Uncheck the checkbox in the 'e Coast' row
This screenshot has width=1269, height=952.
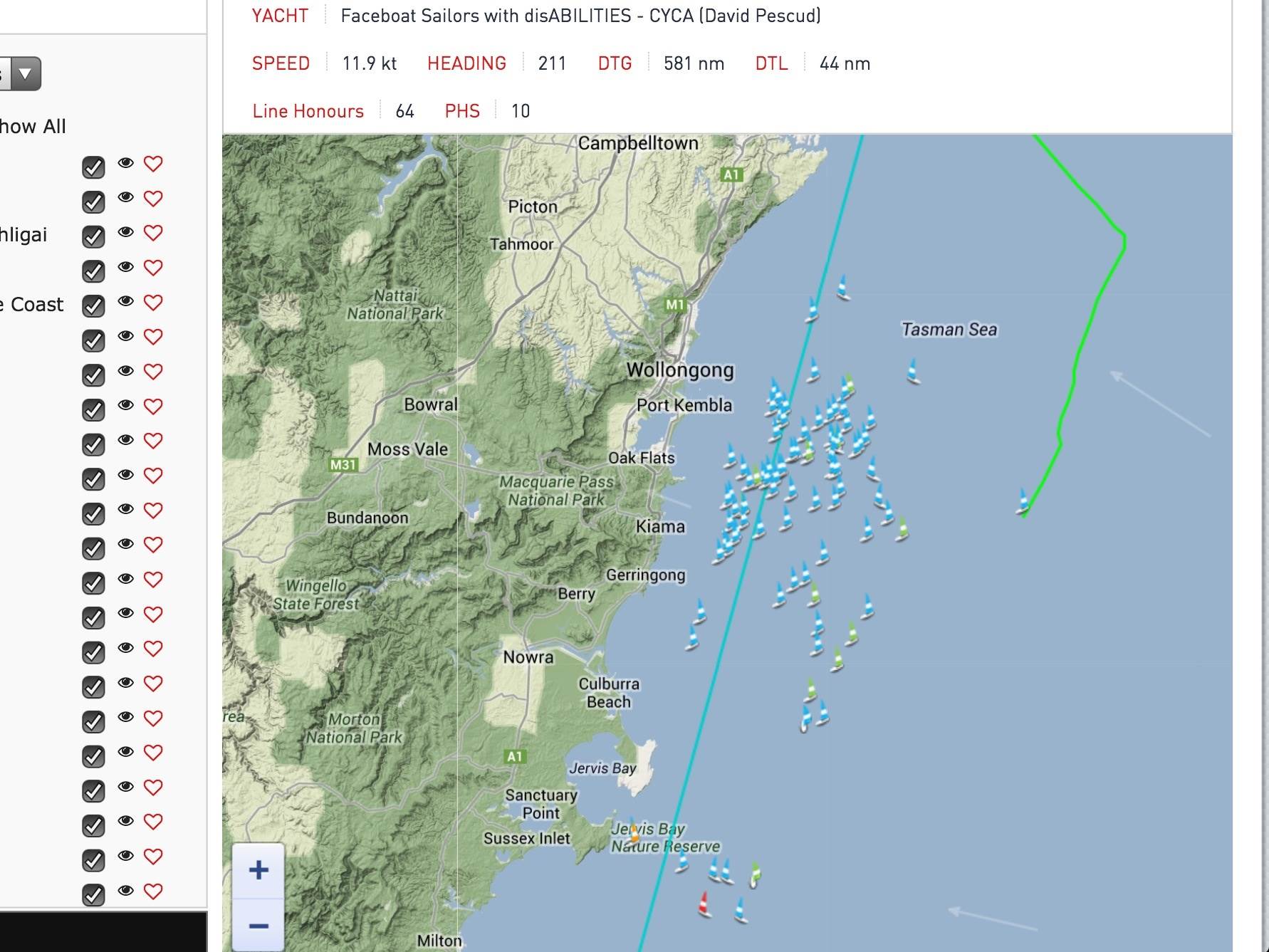coord(93,306)
